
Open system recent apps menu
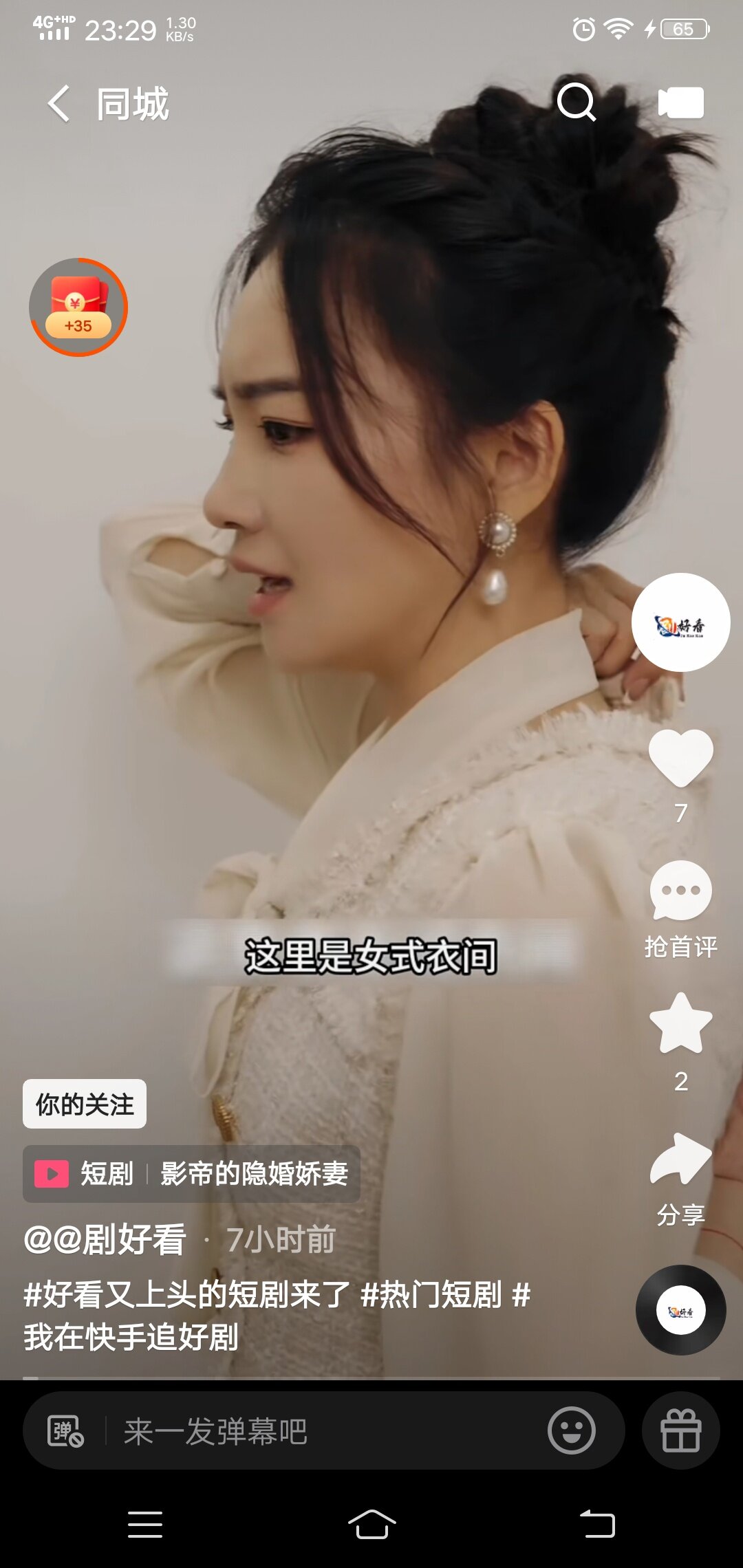145,1525
